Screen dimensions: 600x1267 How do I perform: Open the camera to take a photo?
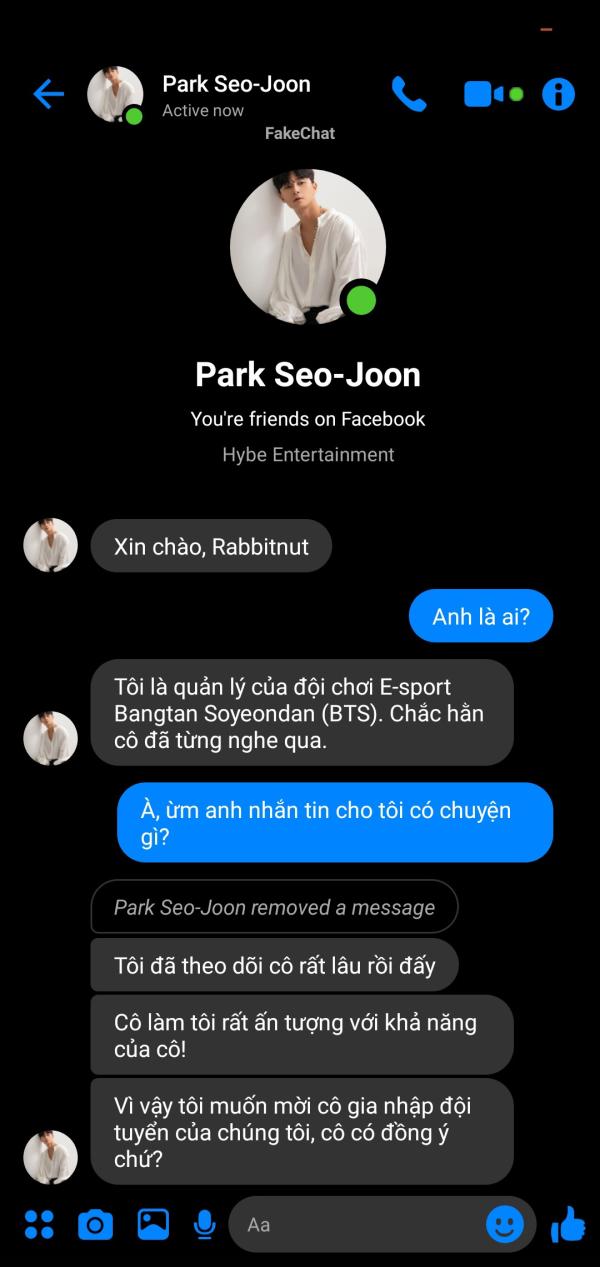pos(95,1224)
